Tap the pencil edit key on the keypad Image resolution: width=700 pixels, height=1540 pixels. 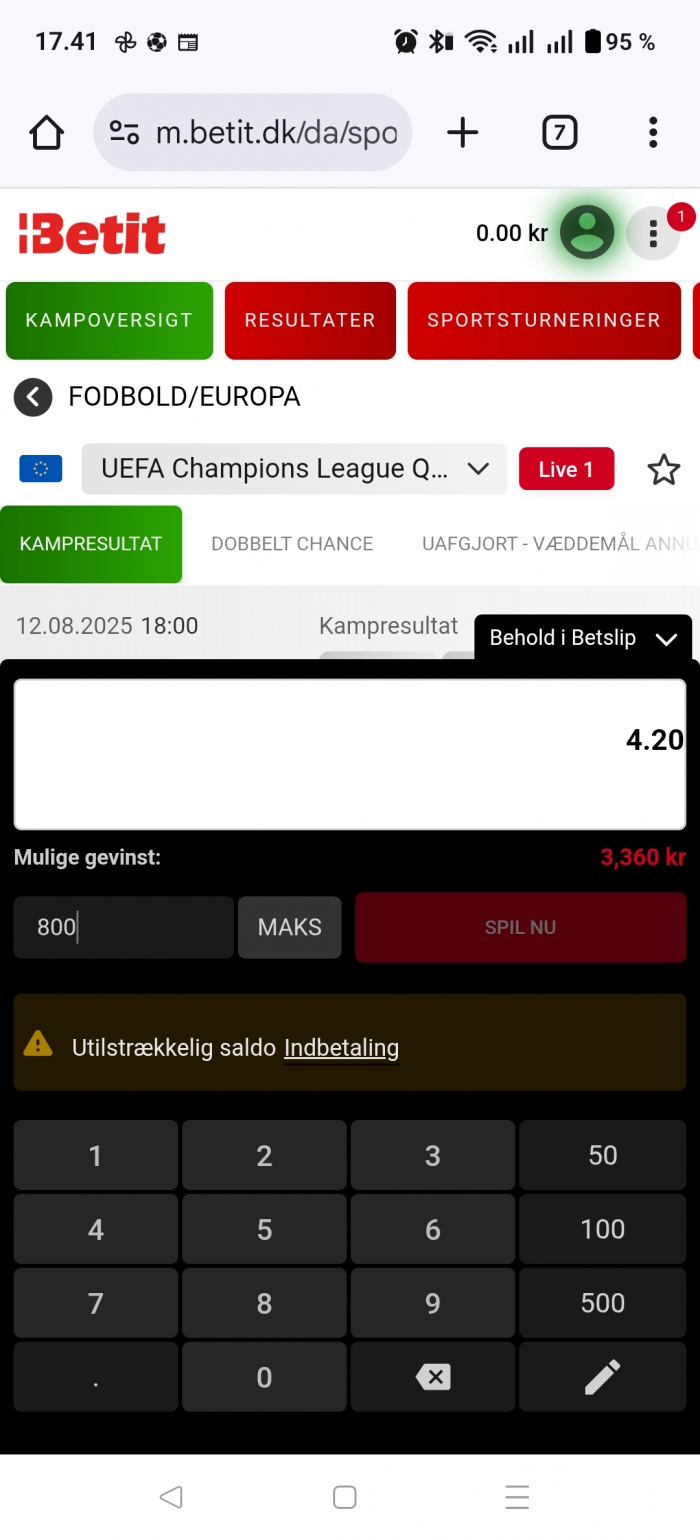coord(603,1377)
